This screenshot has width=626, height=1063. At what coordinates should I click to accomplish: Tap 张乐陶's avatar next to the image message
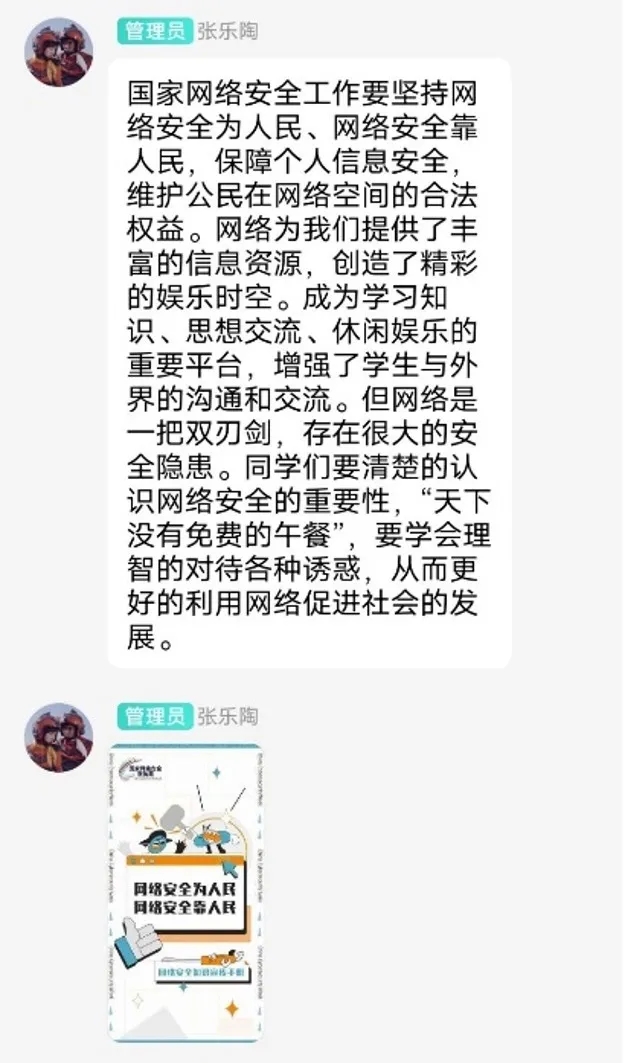coord(59,737)
